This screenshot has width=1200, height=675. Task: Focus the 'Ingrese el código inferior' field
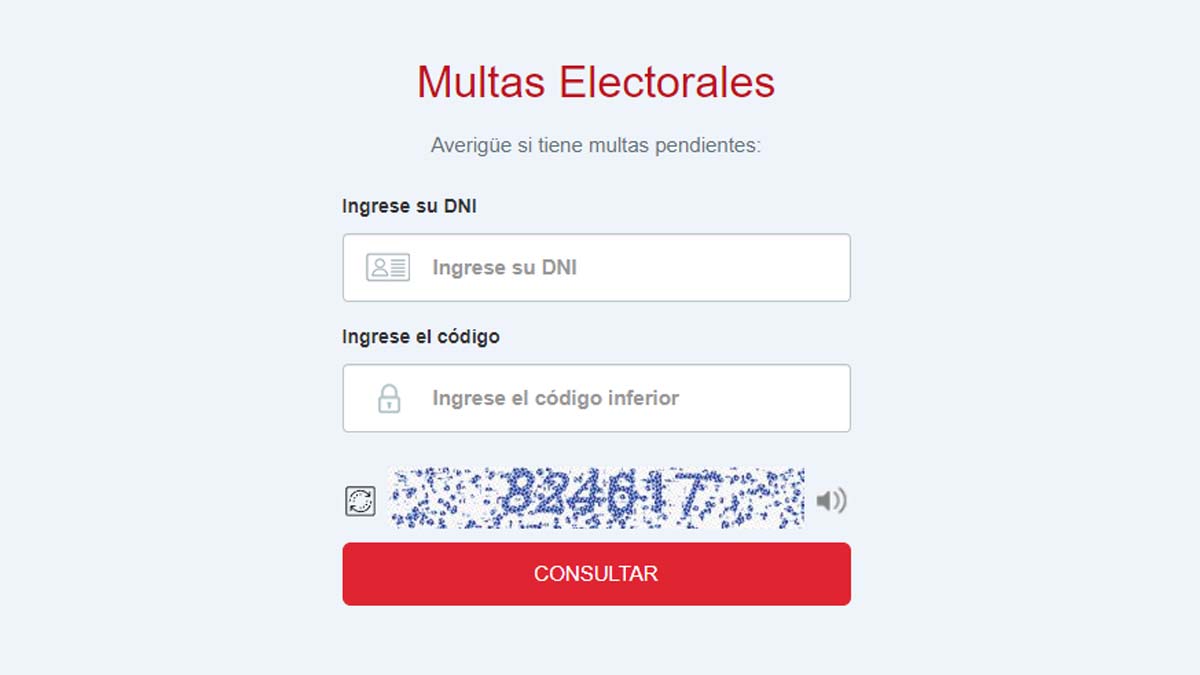(596, 398)
